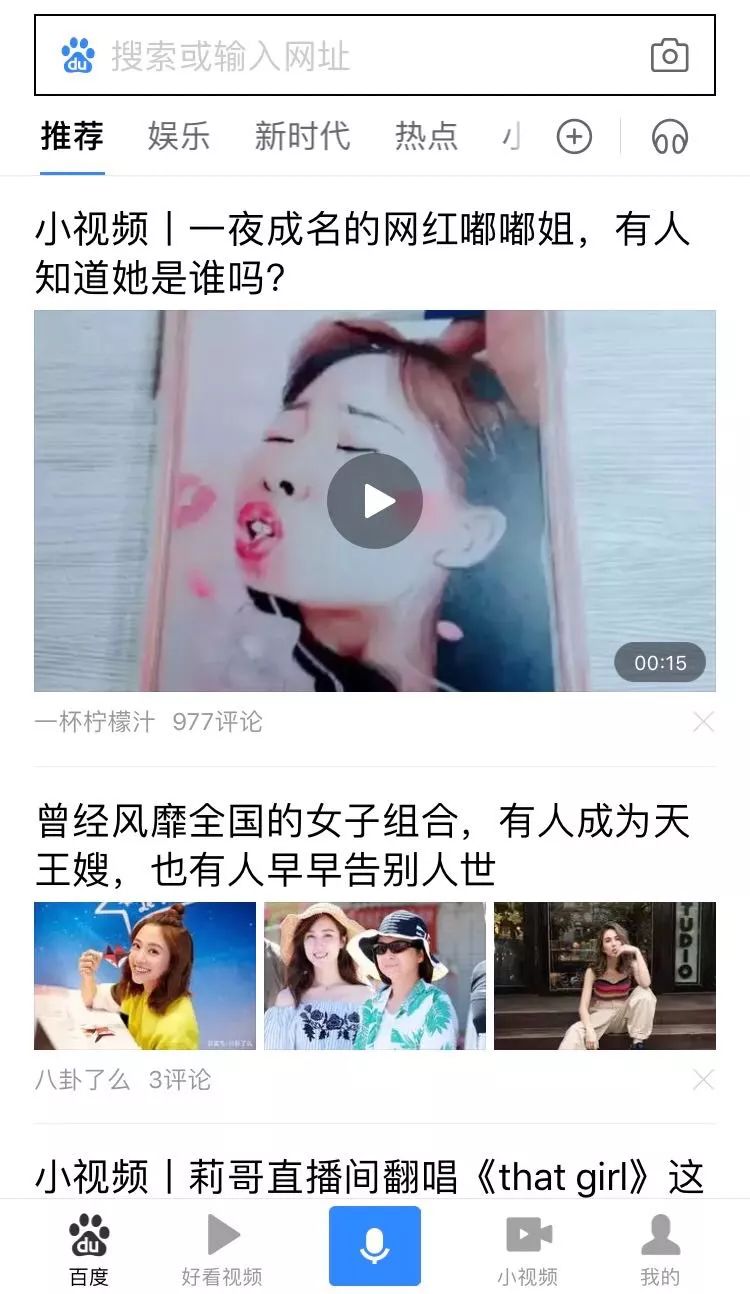Dismiss the 八卦了么 article

[703, 1079]
